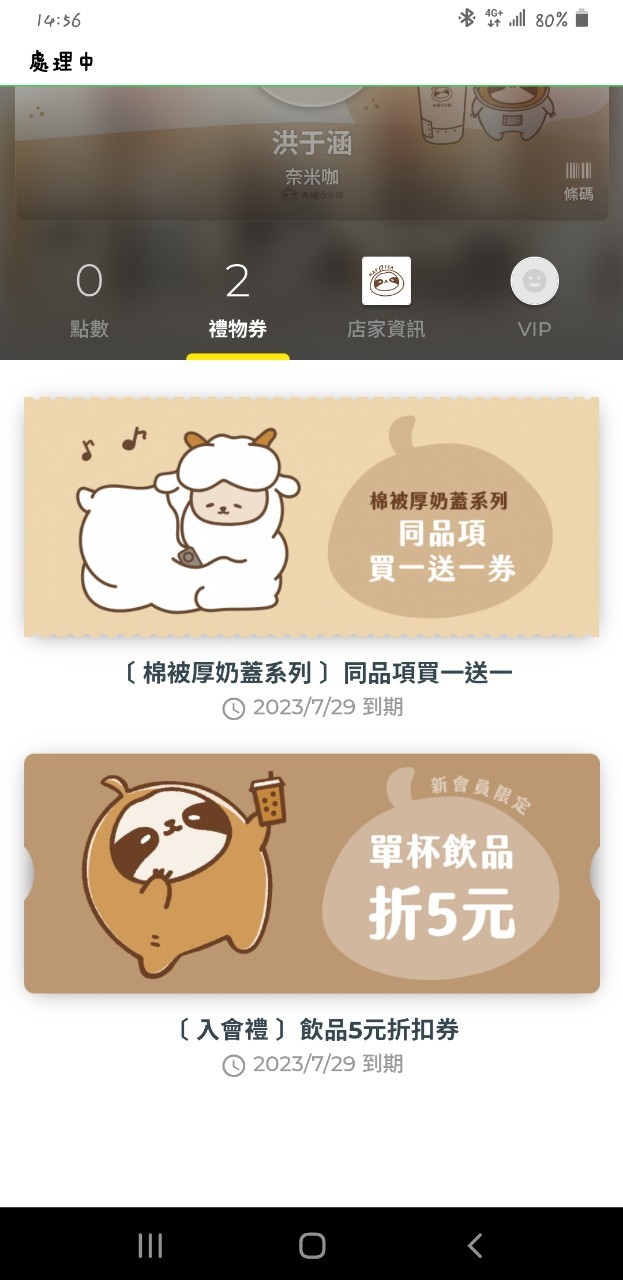Go to the phone home screen
Viewport: 623px width, 1280px height.
coord(312,1245)
